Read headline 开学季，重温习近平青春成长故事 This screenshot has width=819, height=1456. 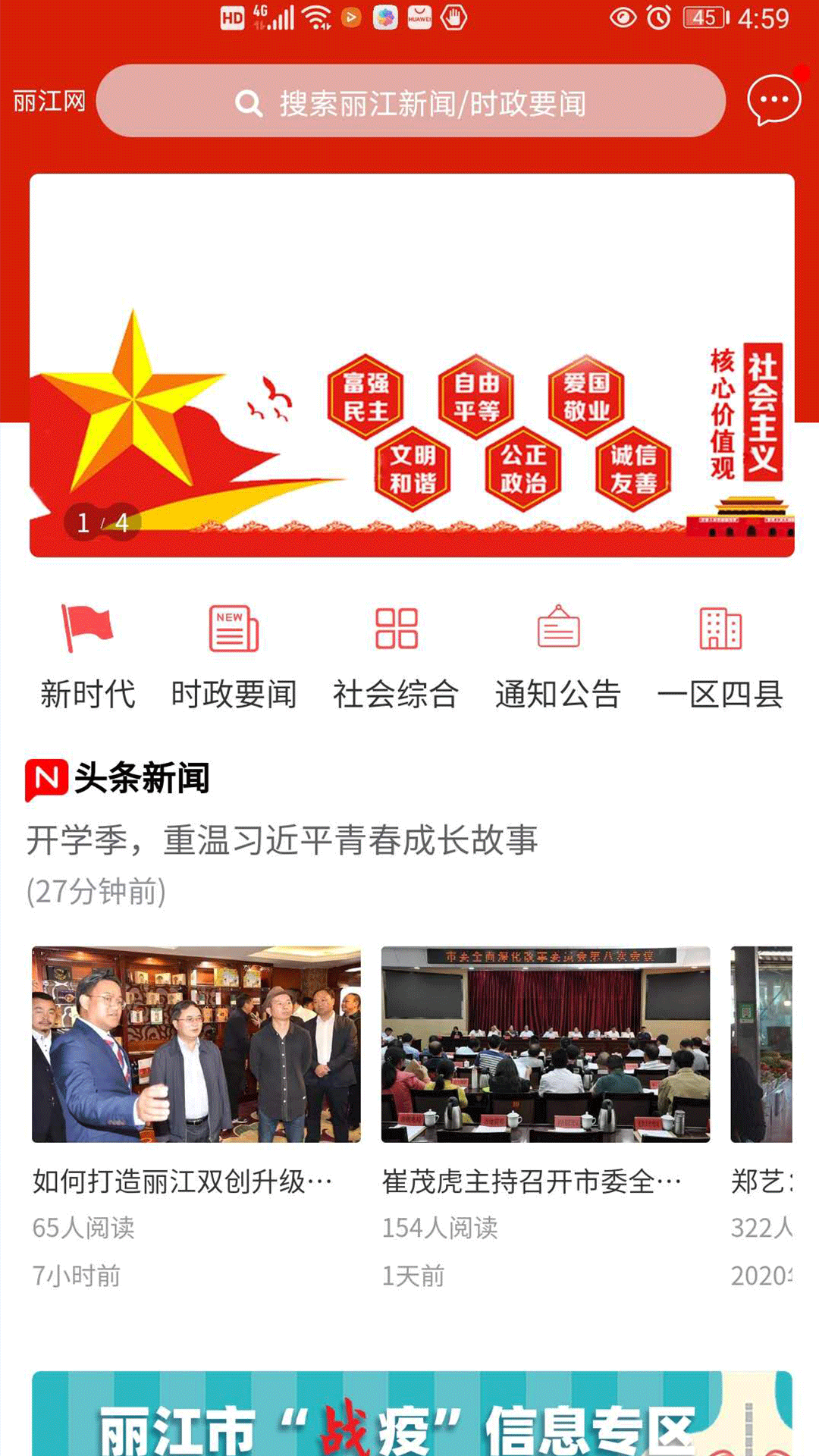(x=282, y=840)
